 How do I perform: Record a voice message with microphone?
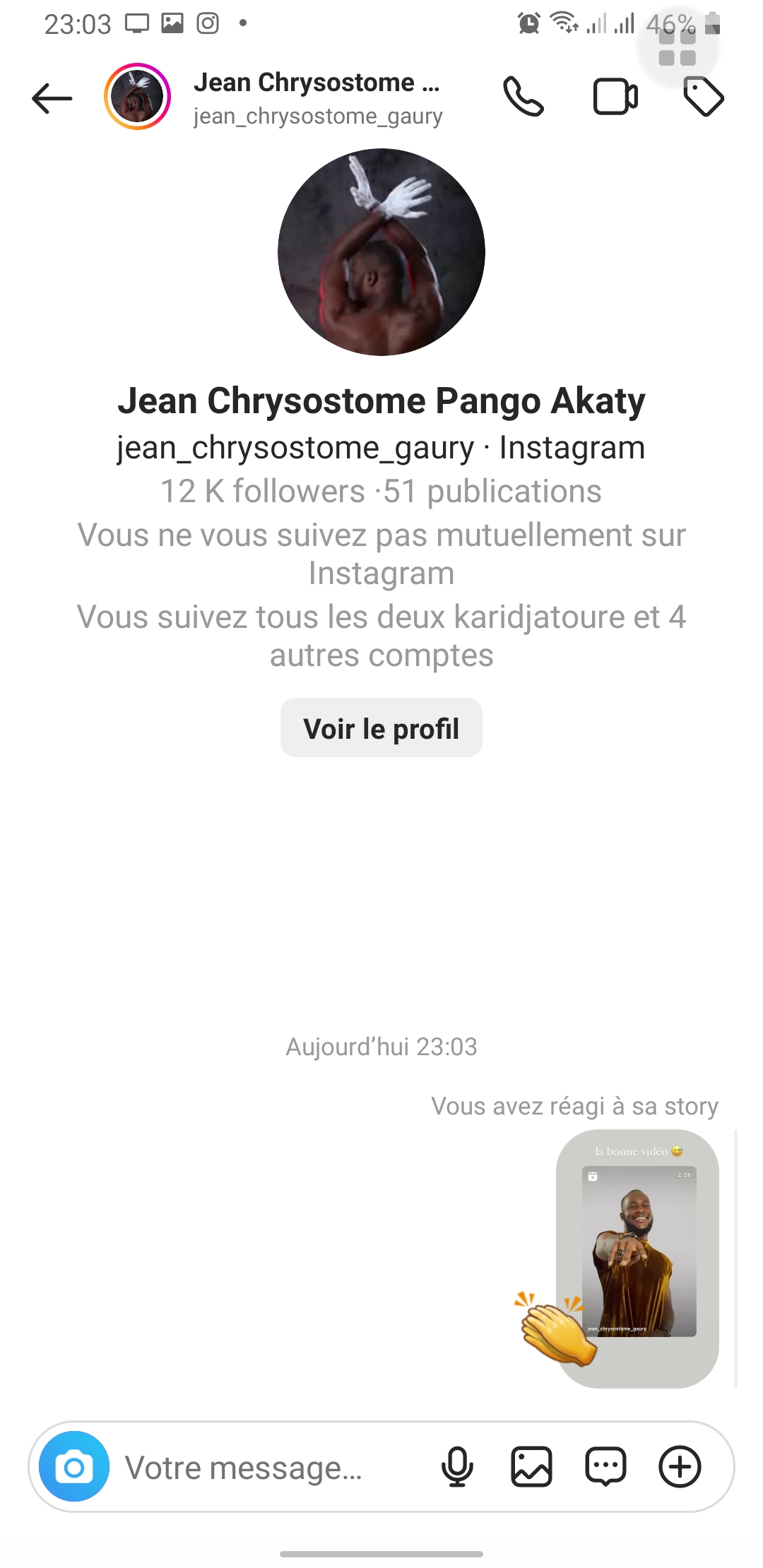point(457,1467)
